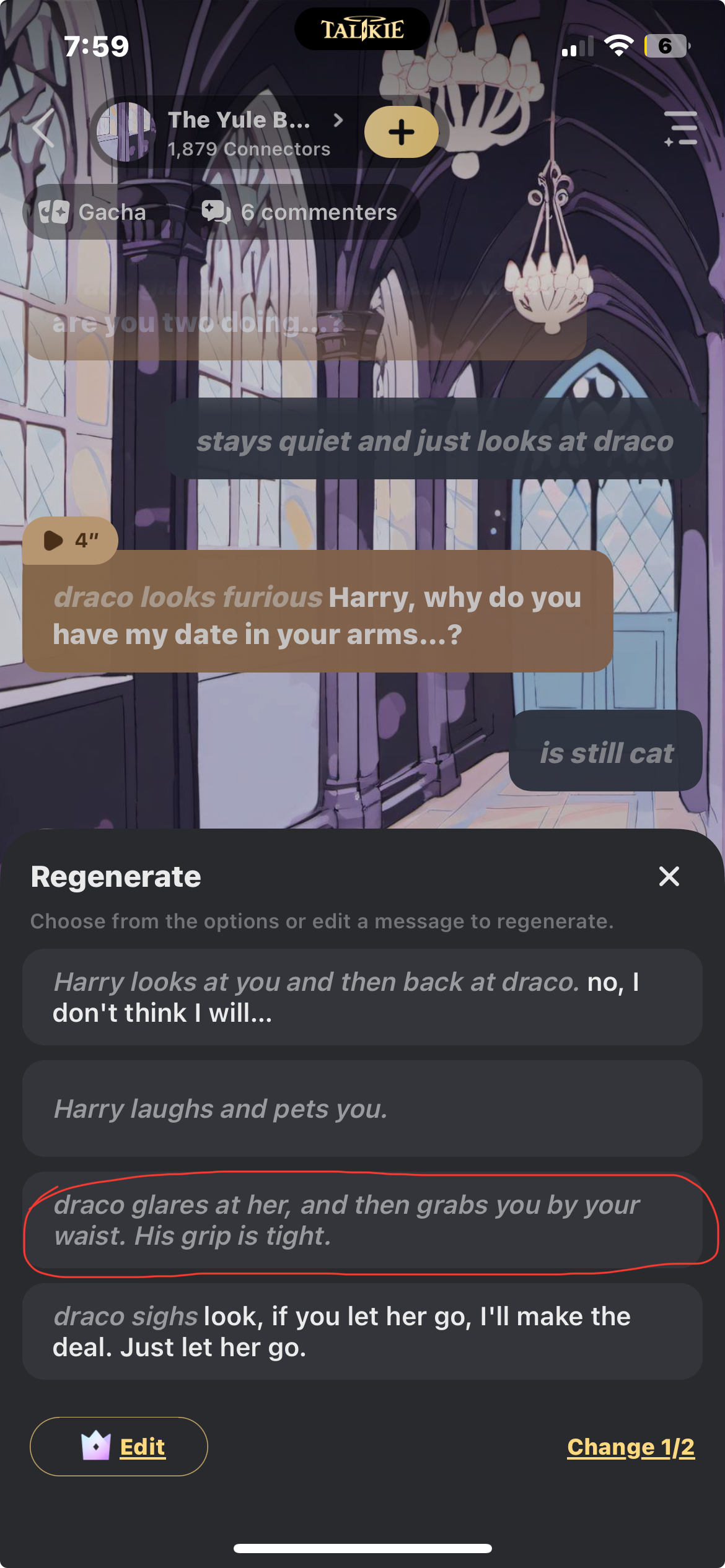Play the 4-second voice message
The image size is (725, 1568).
coord(69,541)
